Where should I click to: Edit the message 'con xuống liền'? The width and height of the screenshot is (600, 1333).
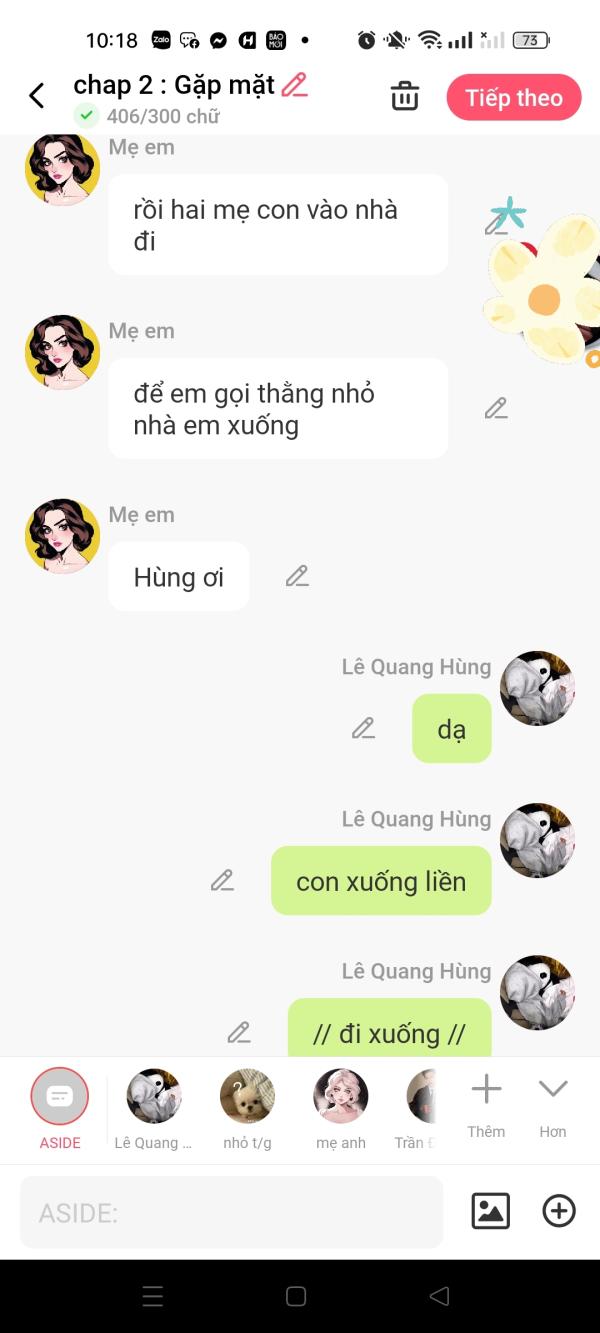tap(222, 880)
